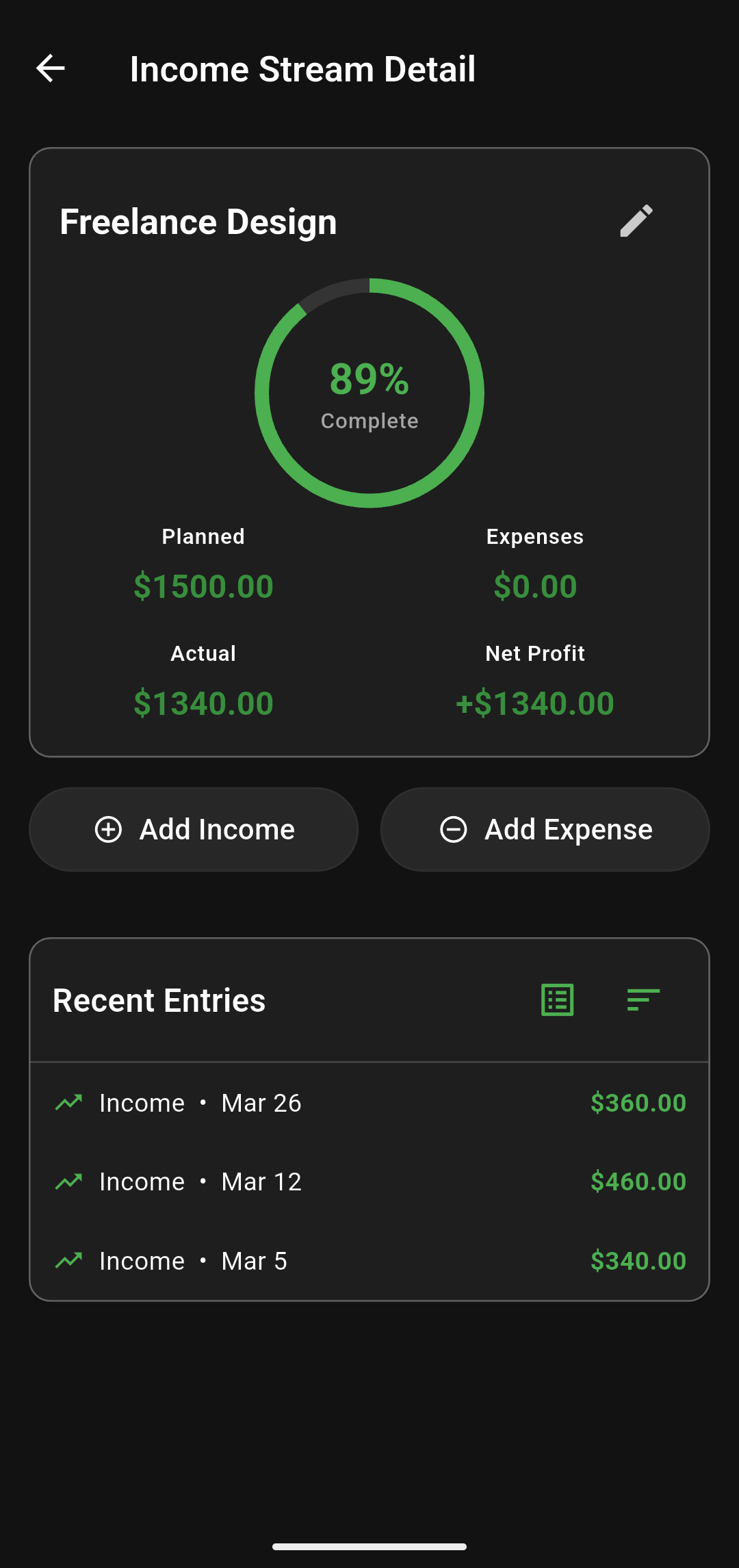Open the sort options for entries
The height and width of the screenshot is (1568, 739).
tap(643, 1000)
